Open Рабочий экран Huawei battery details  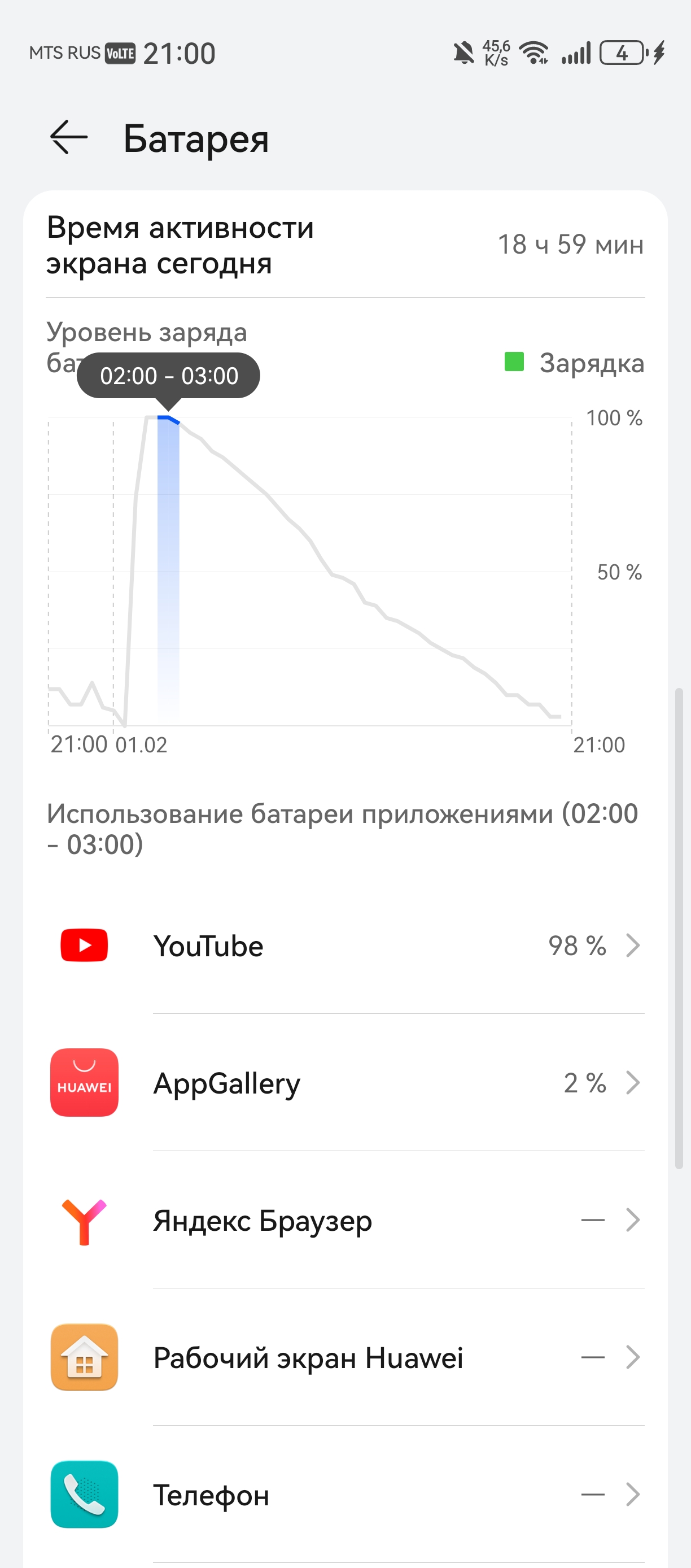click(x=345, y=1358)
